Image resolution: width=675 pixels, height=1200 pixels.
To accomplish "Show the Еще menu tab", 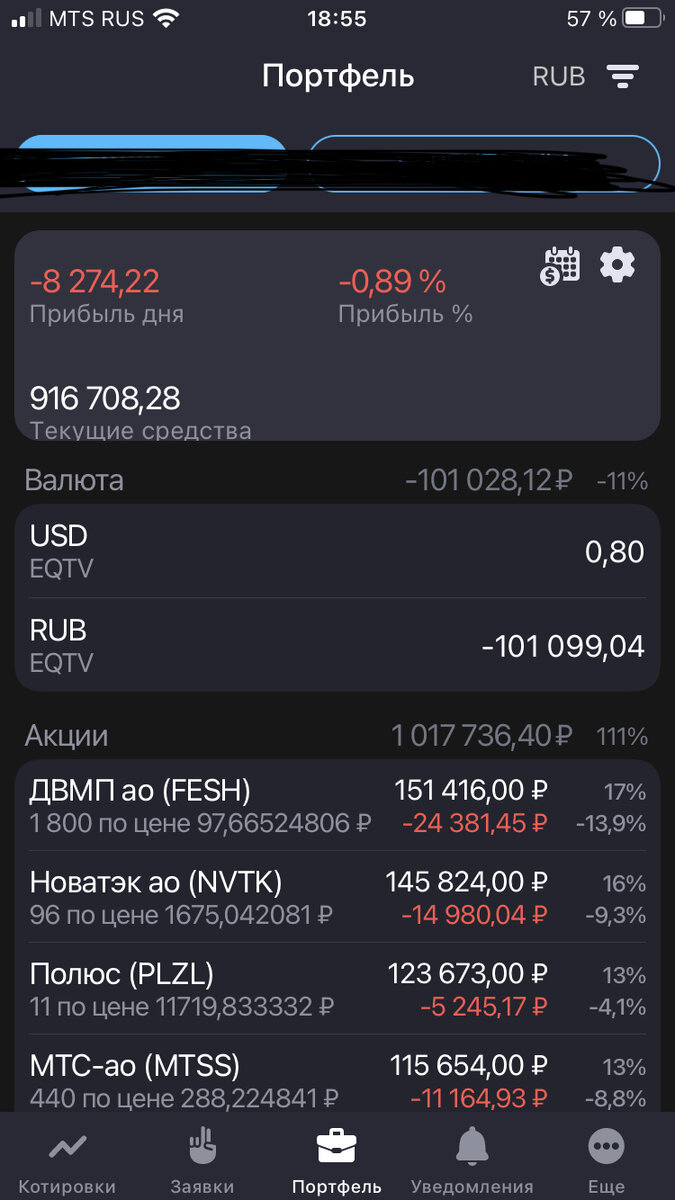I will pyautogui.click(x=607, y=1163).
